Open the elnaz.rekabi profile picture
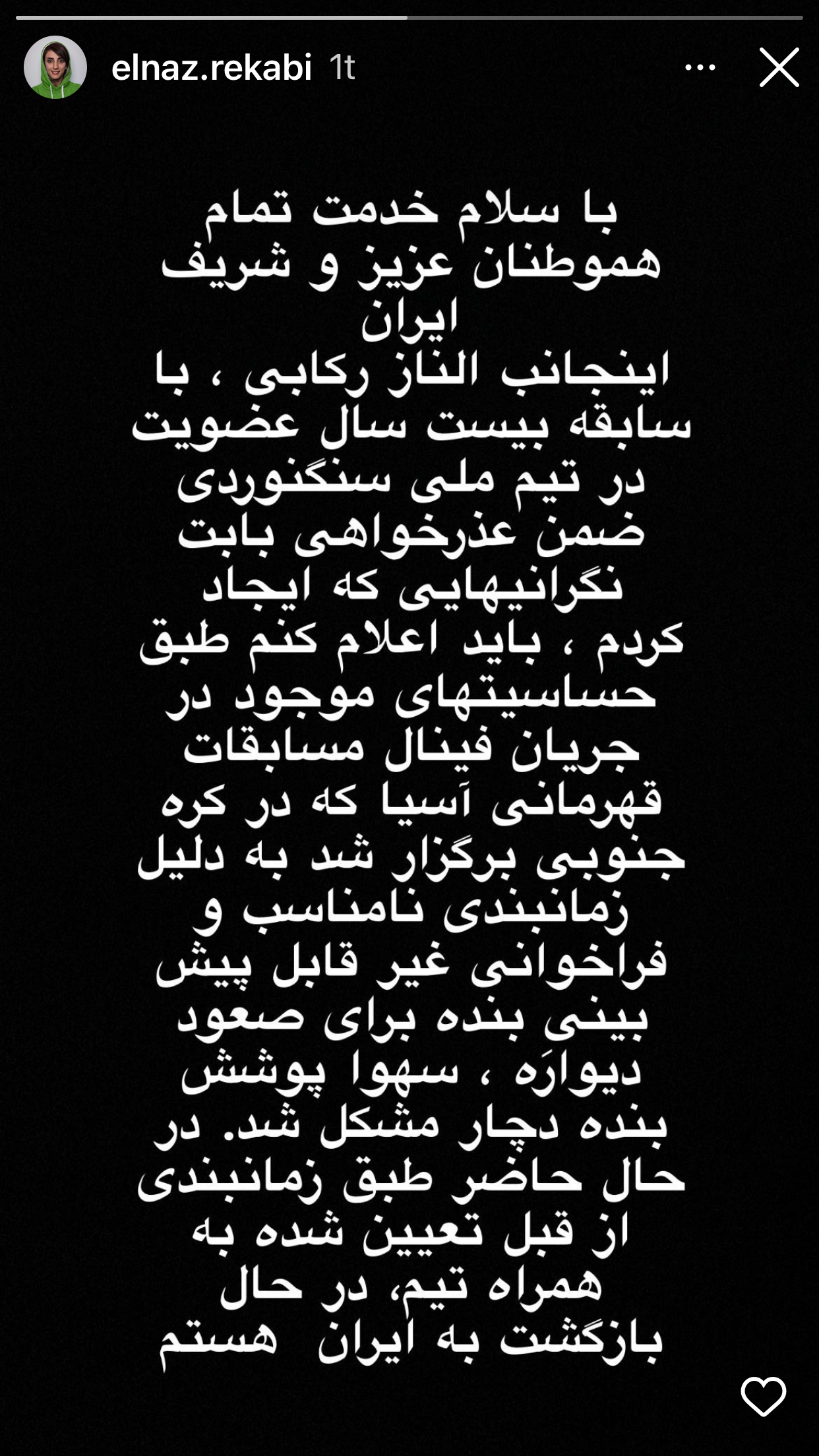The height and width of the screenshot is (1456, 819). pos(55,67)
